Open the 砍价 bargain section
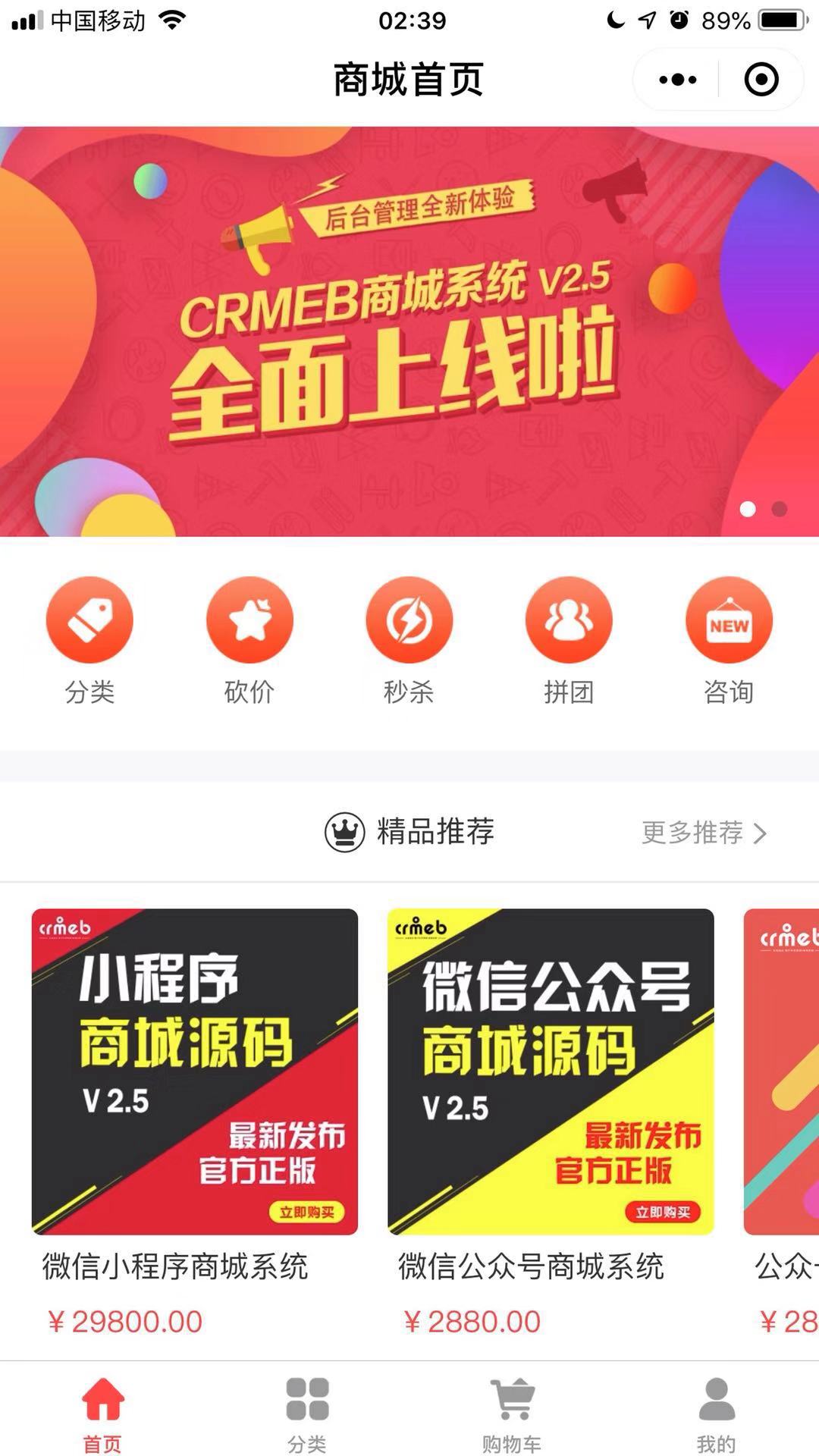The image size is (819, 1456). point(249,620)
